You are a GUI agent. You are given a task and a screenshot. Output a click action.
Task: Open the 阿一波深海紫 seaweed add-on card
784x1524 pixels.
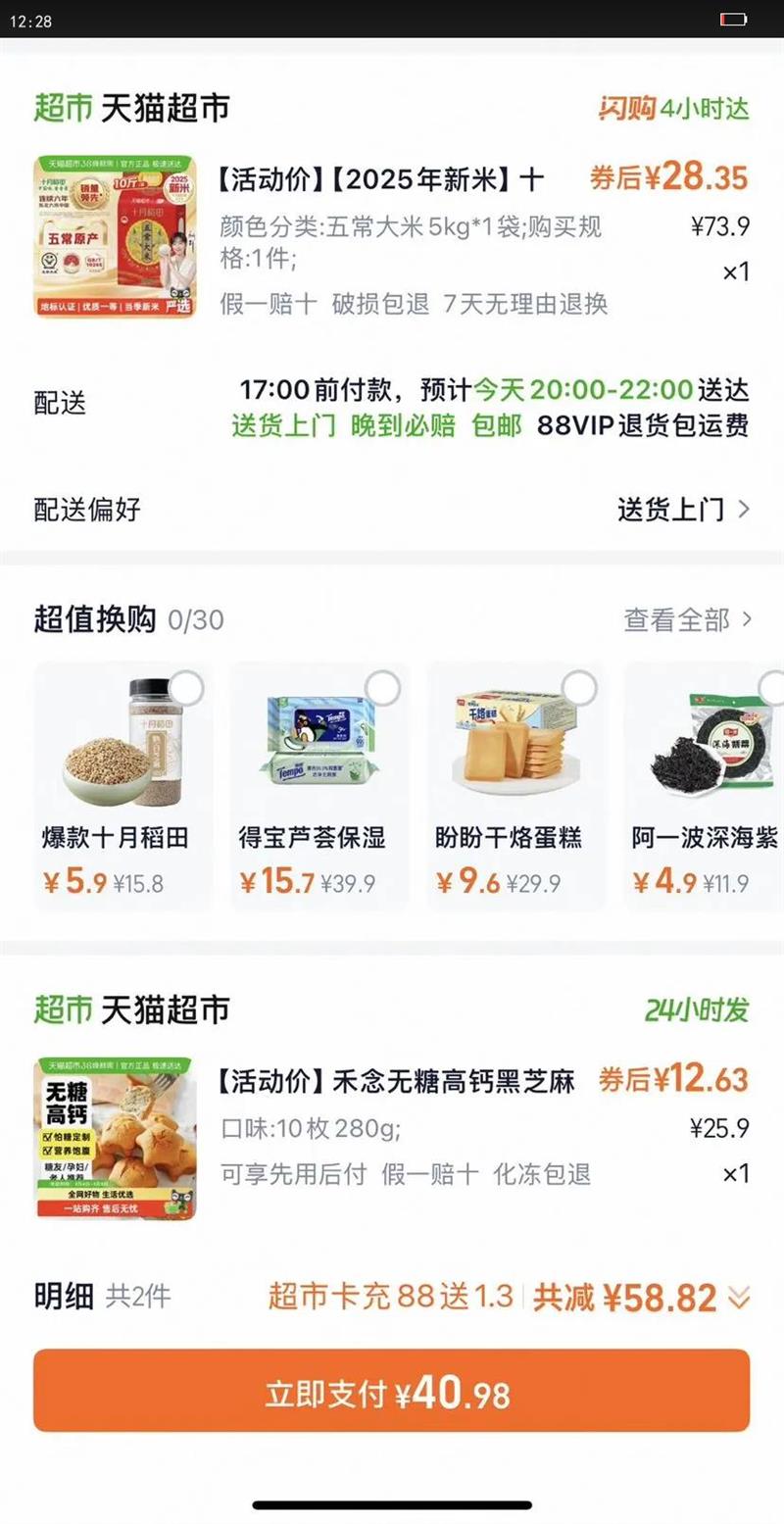pos(706,784)
